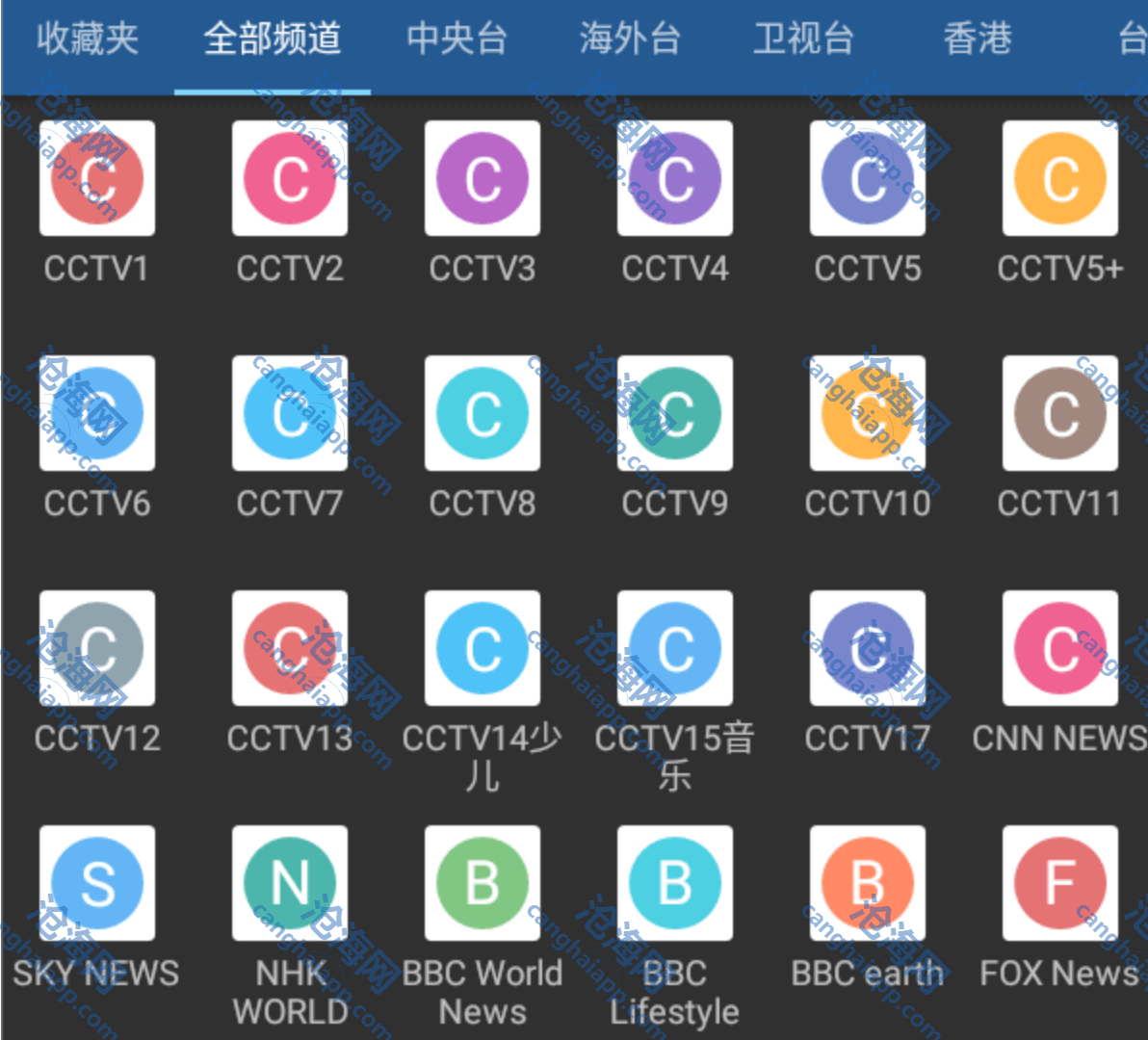Switch to the 香港 tab
This screenshot has height=1040, width=1148.
coord(977,40)
